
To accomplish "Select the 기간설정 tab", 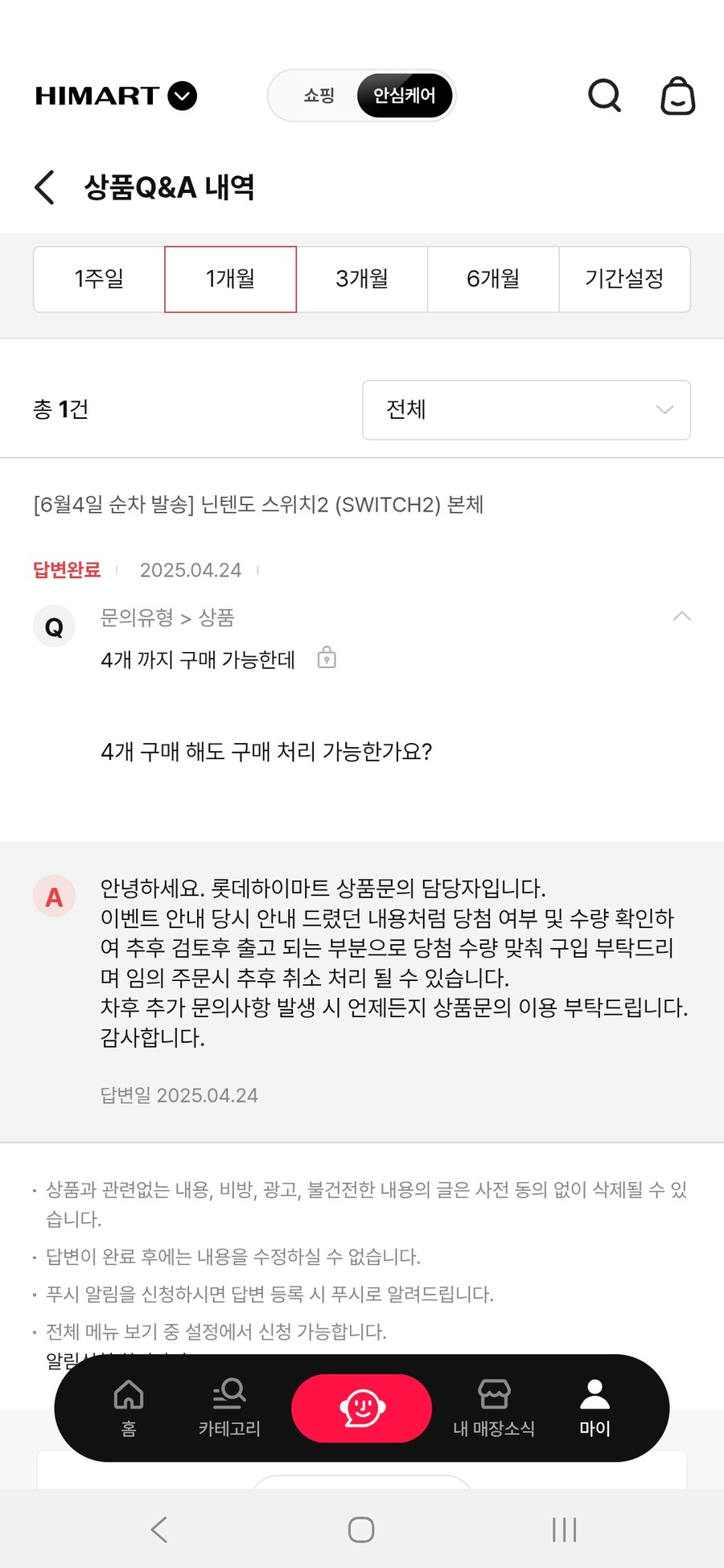I will point(624,279).
